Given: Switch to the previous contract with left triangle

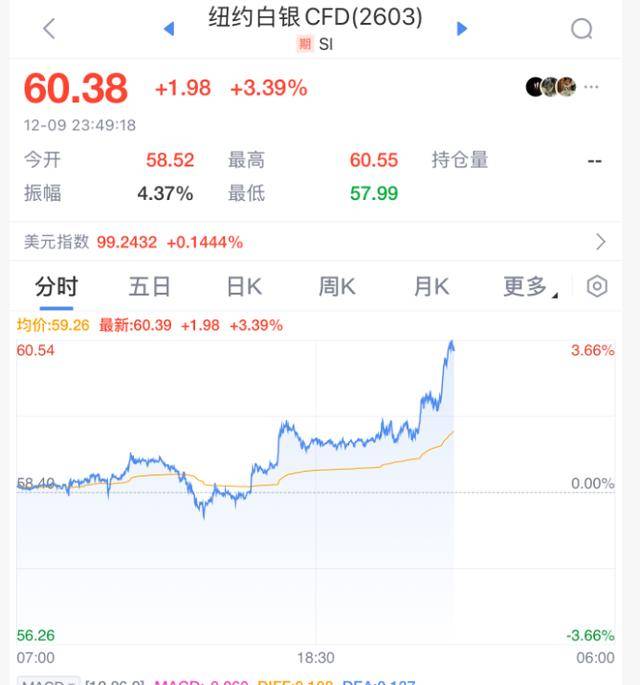Looking at the screenshot, I should [169, 29].
